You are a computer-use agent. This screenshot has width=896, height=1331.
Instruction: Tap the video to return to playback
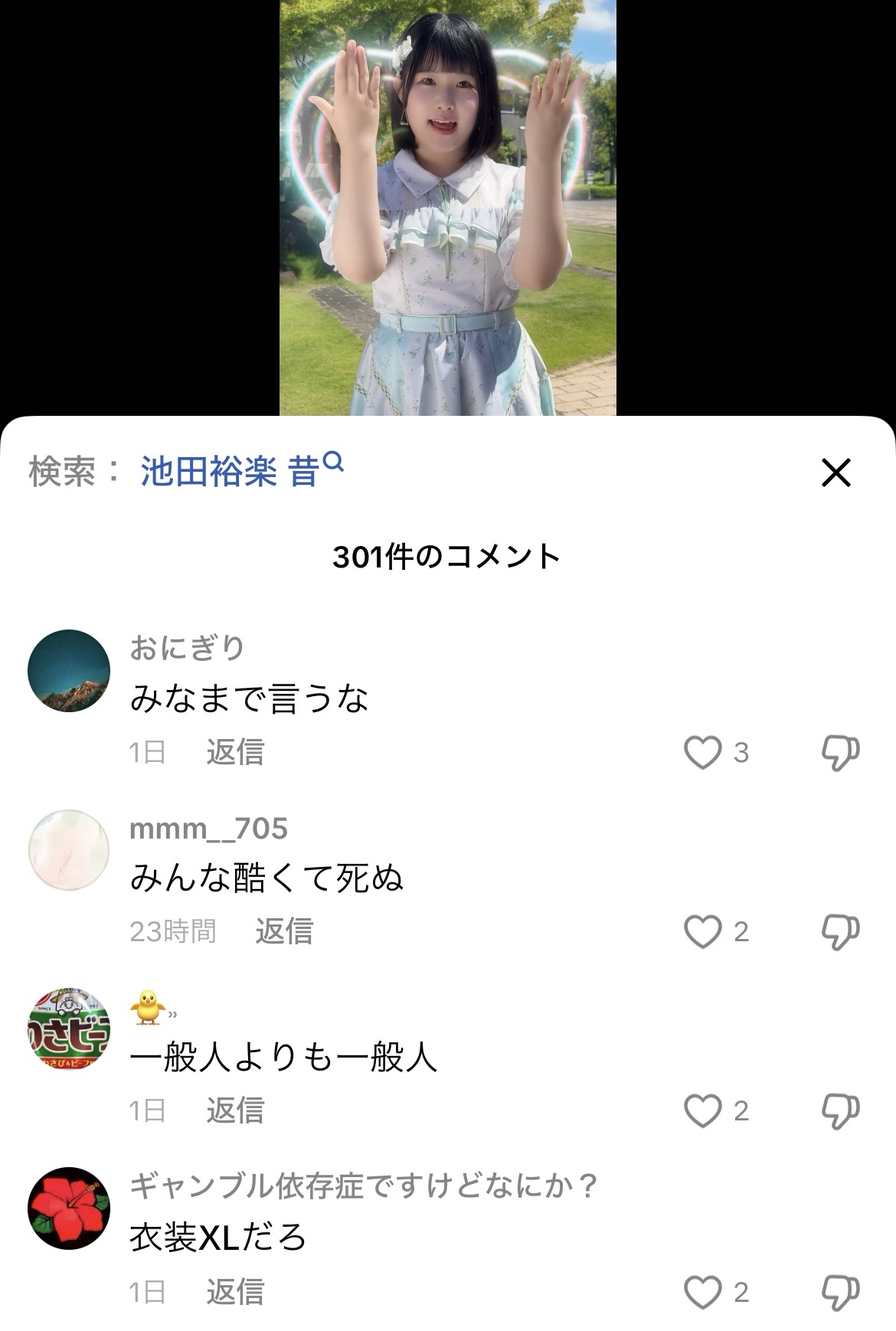pyautogui.click(x=447, y=207)
